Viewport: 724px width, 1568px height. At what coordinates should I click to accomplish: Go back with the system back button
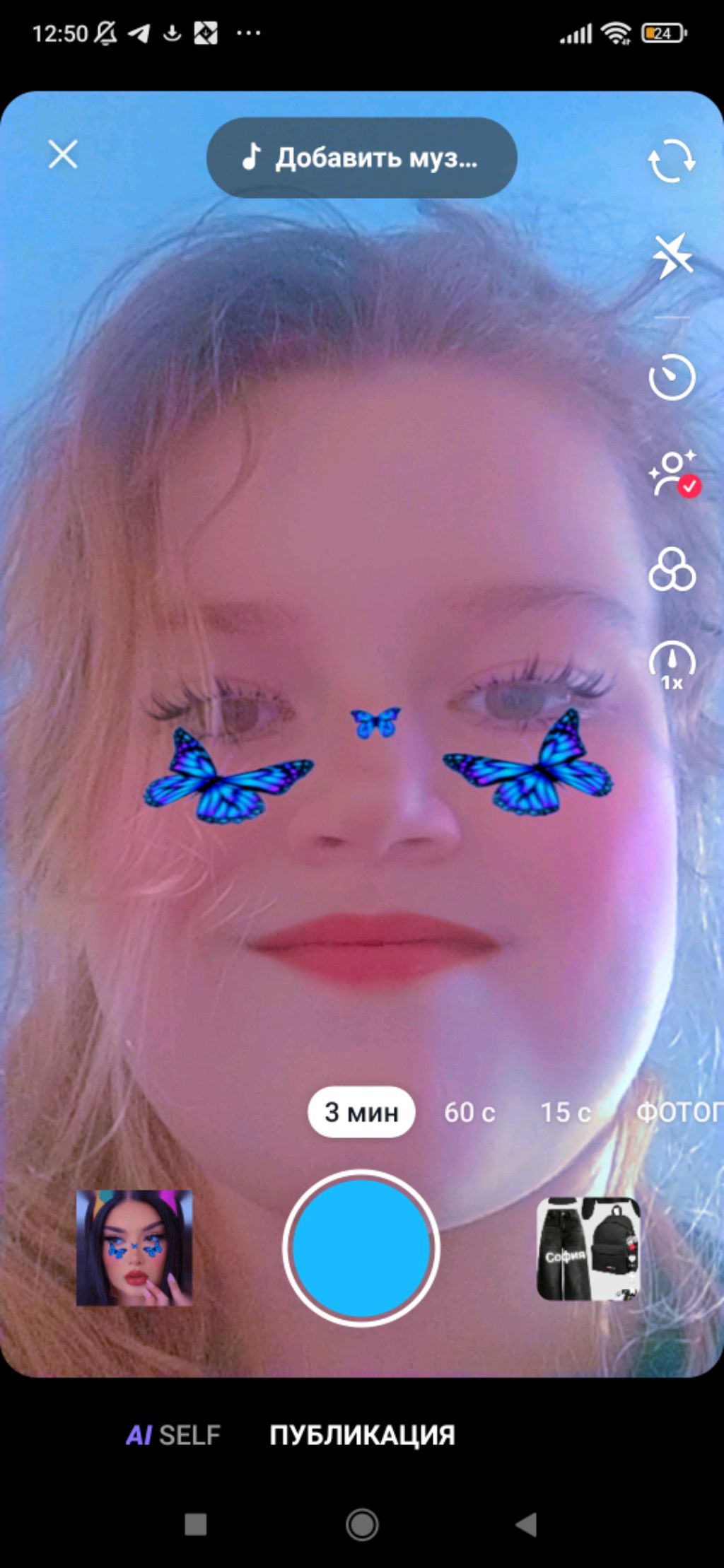[x=527, y=1524]
